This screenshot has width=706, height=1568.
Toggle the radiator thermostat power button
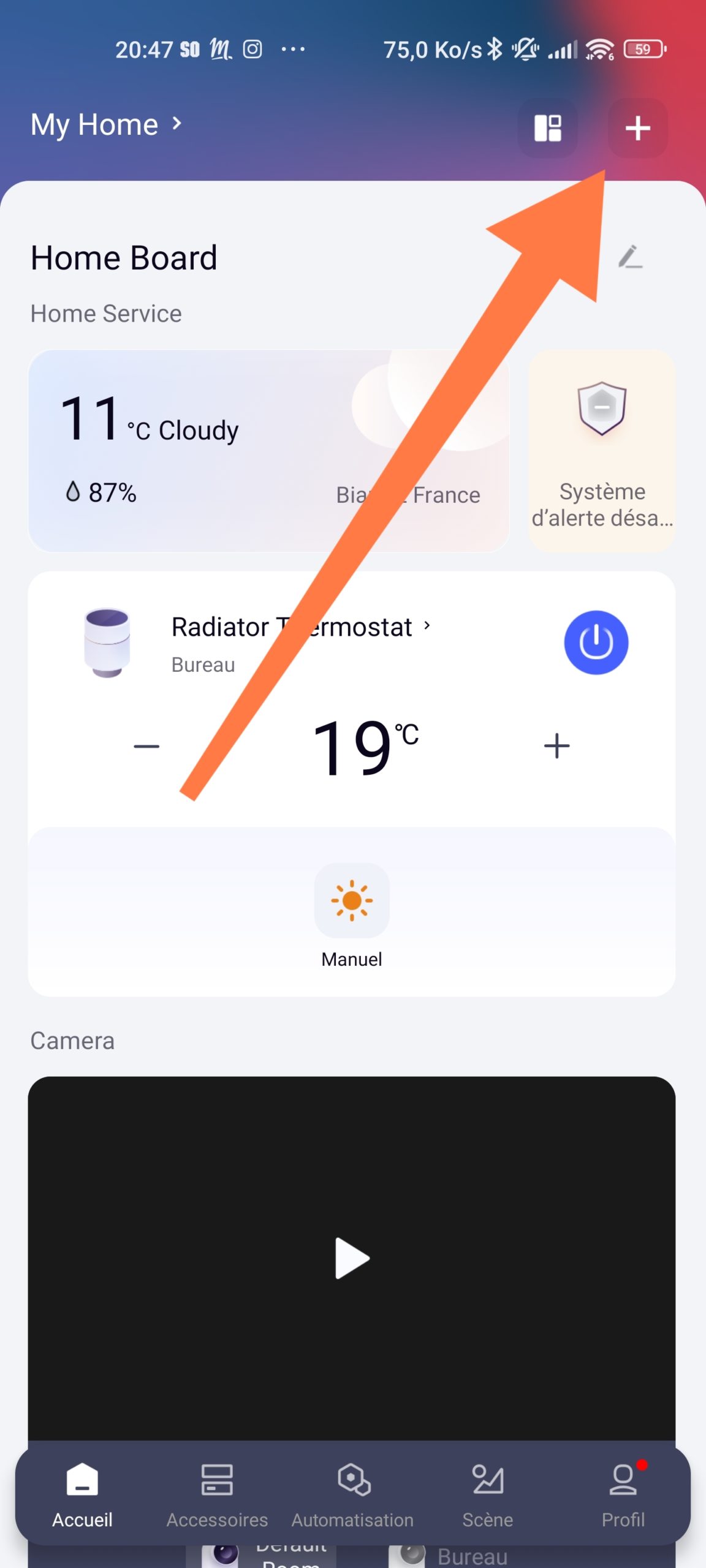(x=596, y=643)
